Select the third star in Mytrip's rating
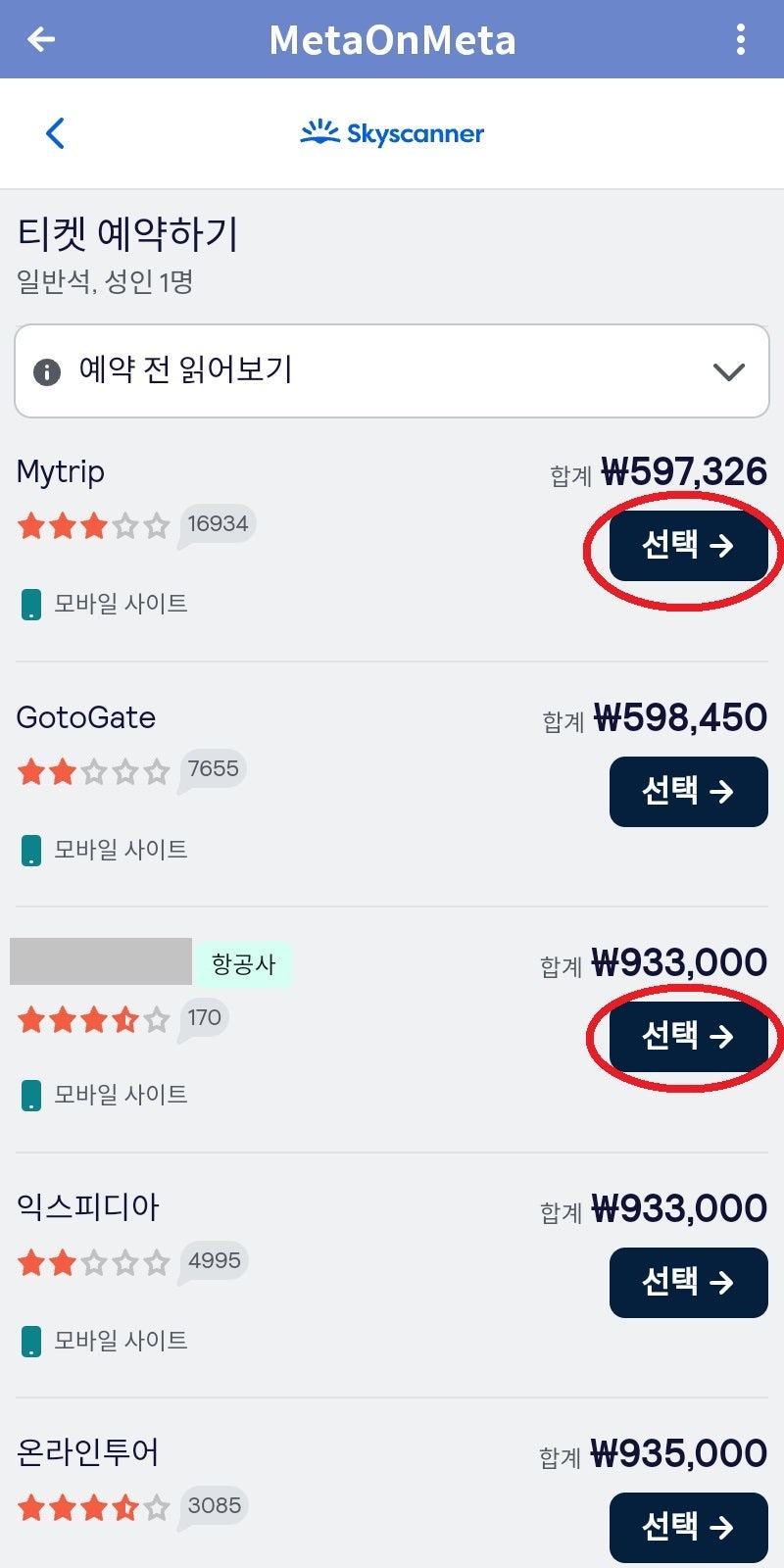 94,526
